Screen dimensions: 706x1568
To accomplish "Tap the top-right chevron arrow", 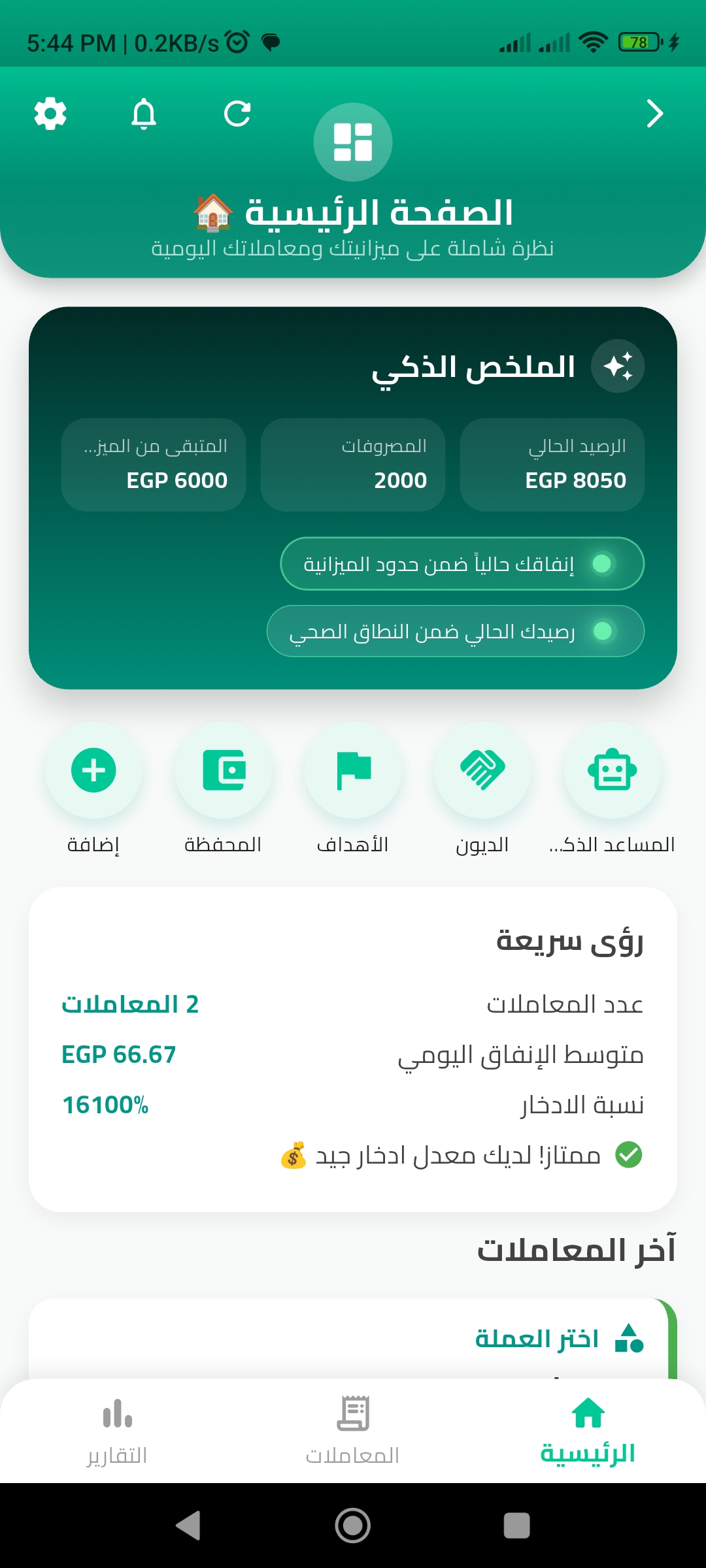I will [x=654, y=113].
